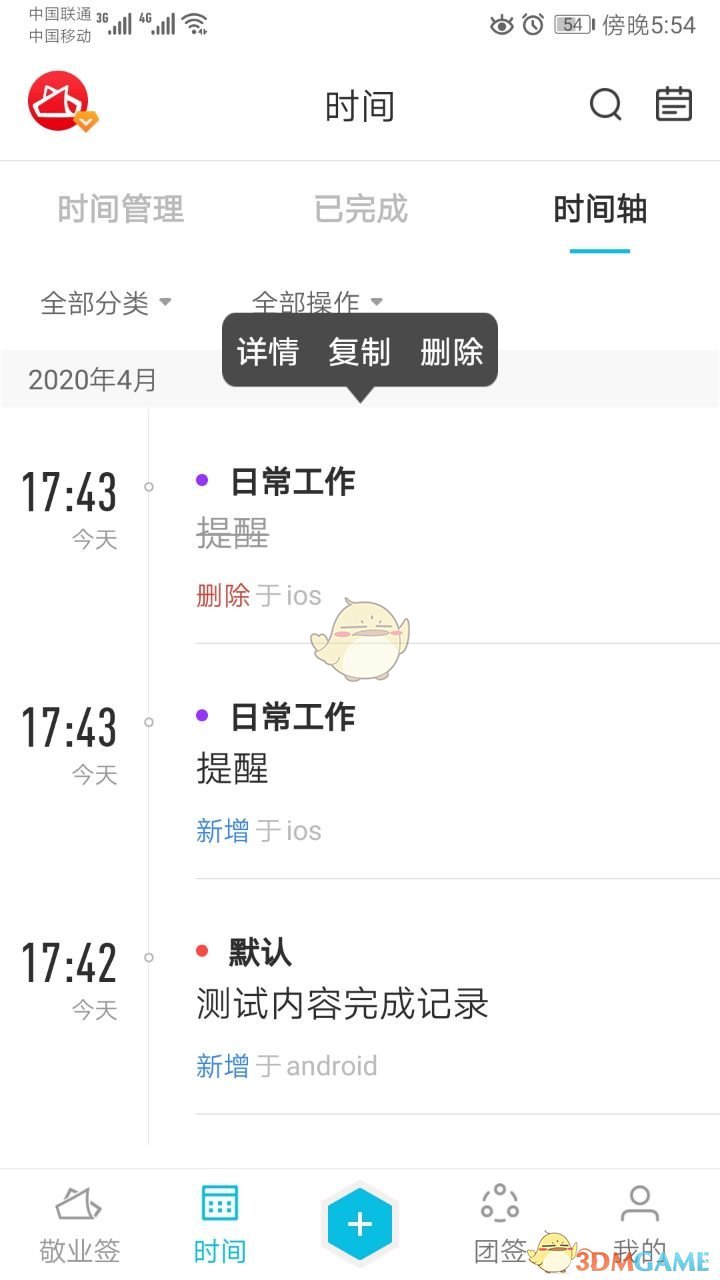
Task: Switch to the 时间管理 tab
Action: [121, 209]
